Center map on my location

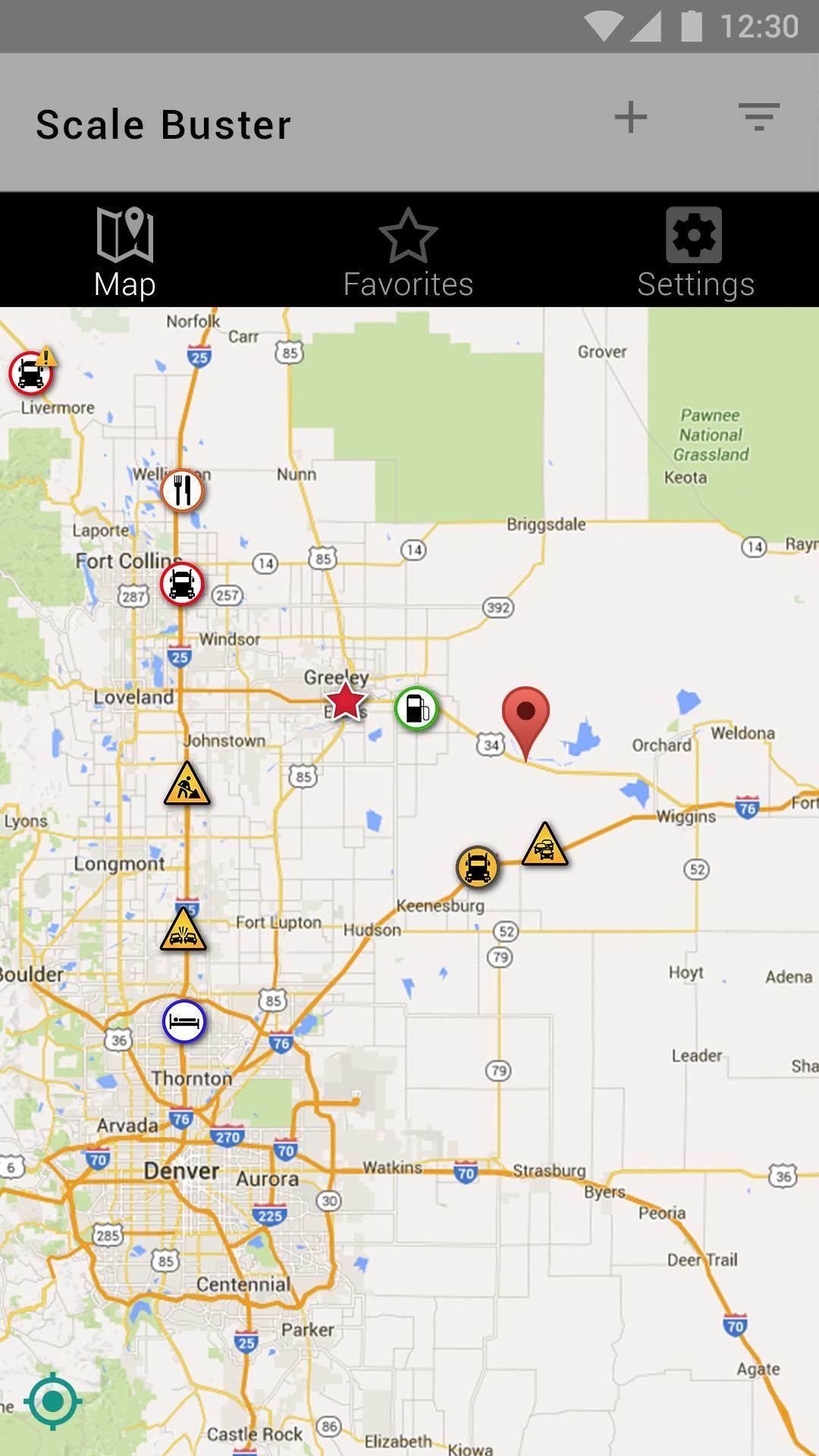[52, 1401]
